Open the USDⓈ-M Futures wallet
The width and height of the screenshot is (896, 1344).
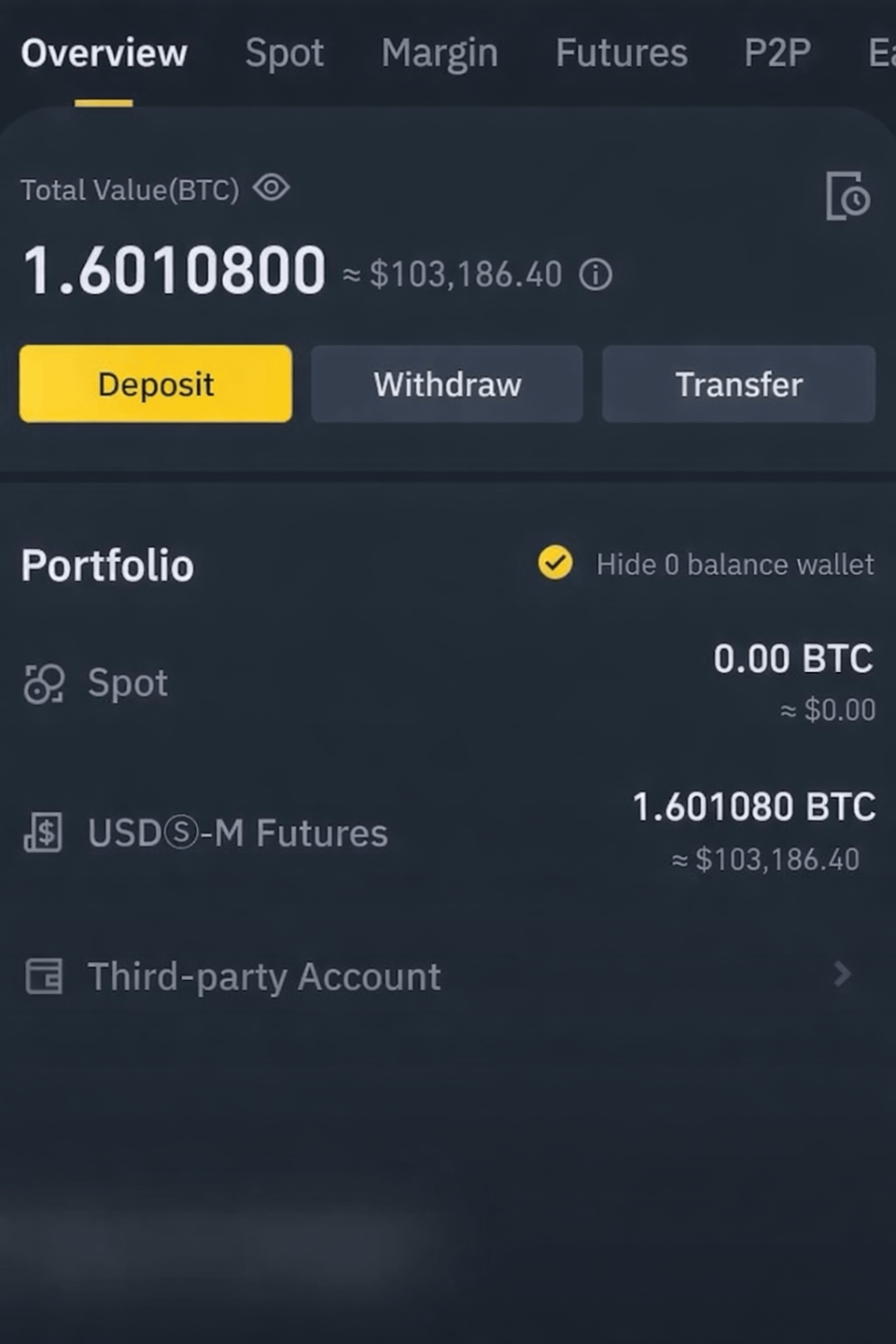[x=448, y=833]
